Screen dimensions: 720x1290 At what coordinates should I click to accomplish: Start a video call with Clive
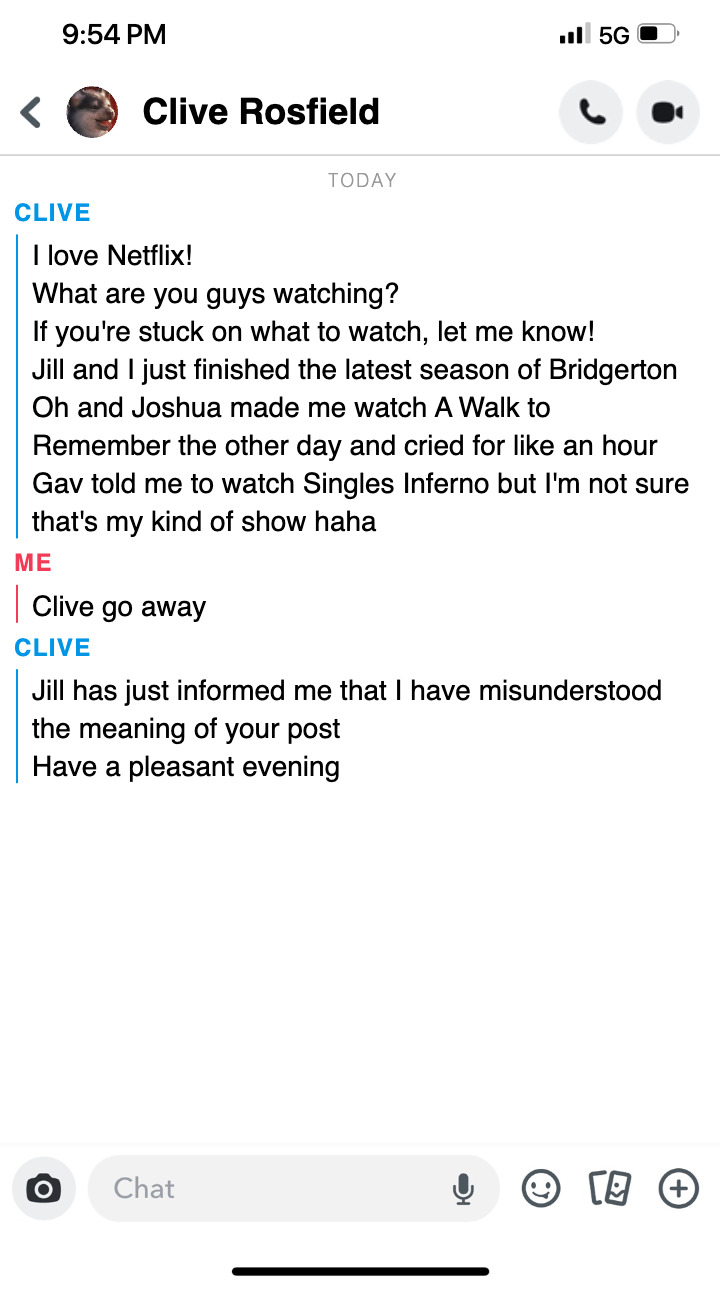pyautogui.click(x=667, y=112)
